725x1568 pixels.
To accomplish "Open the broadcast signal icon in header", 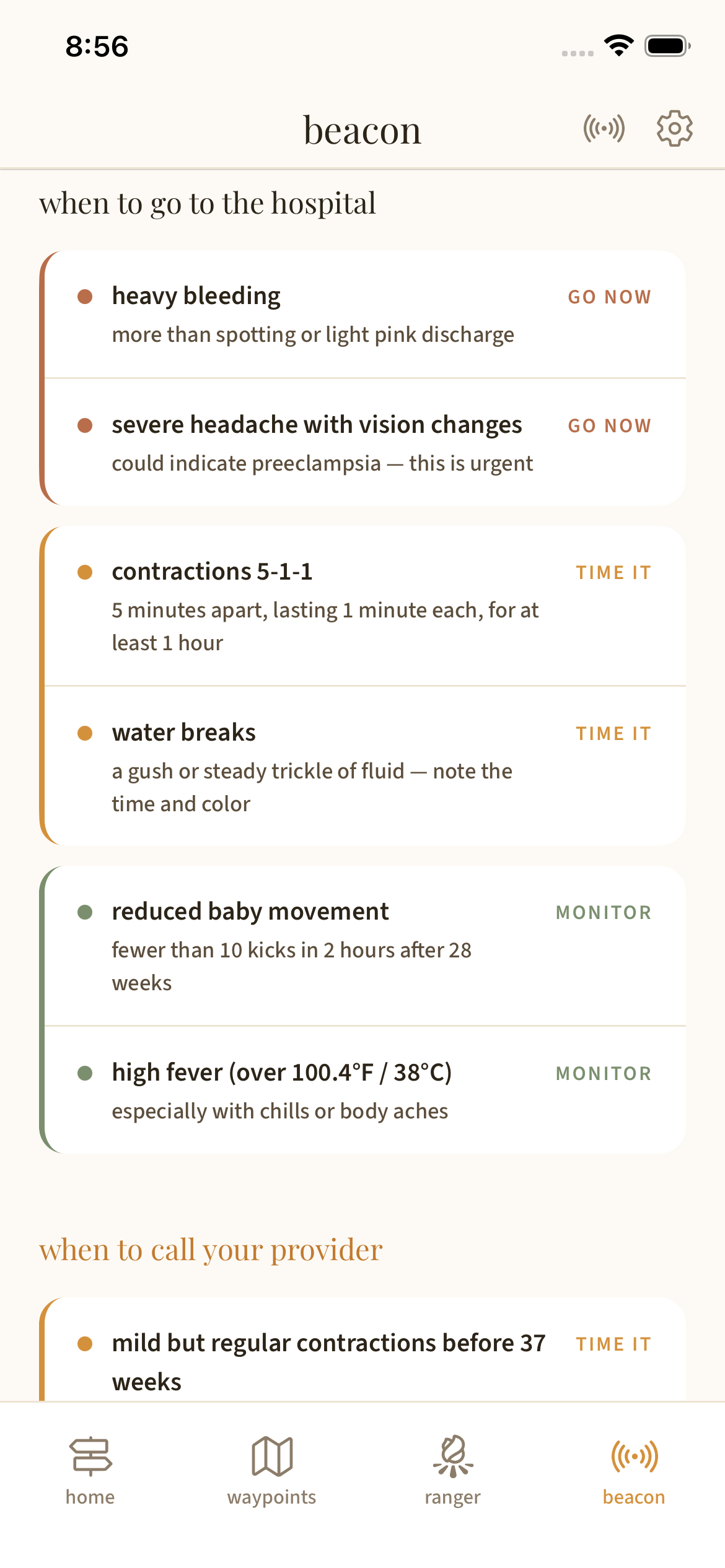I will coord(604,129).
